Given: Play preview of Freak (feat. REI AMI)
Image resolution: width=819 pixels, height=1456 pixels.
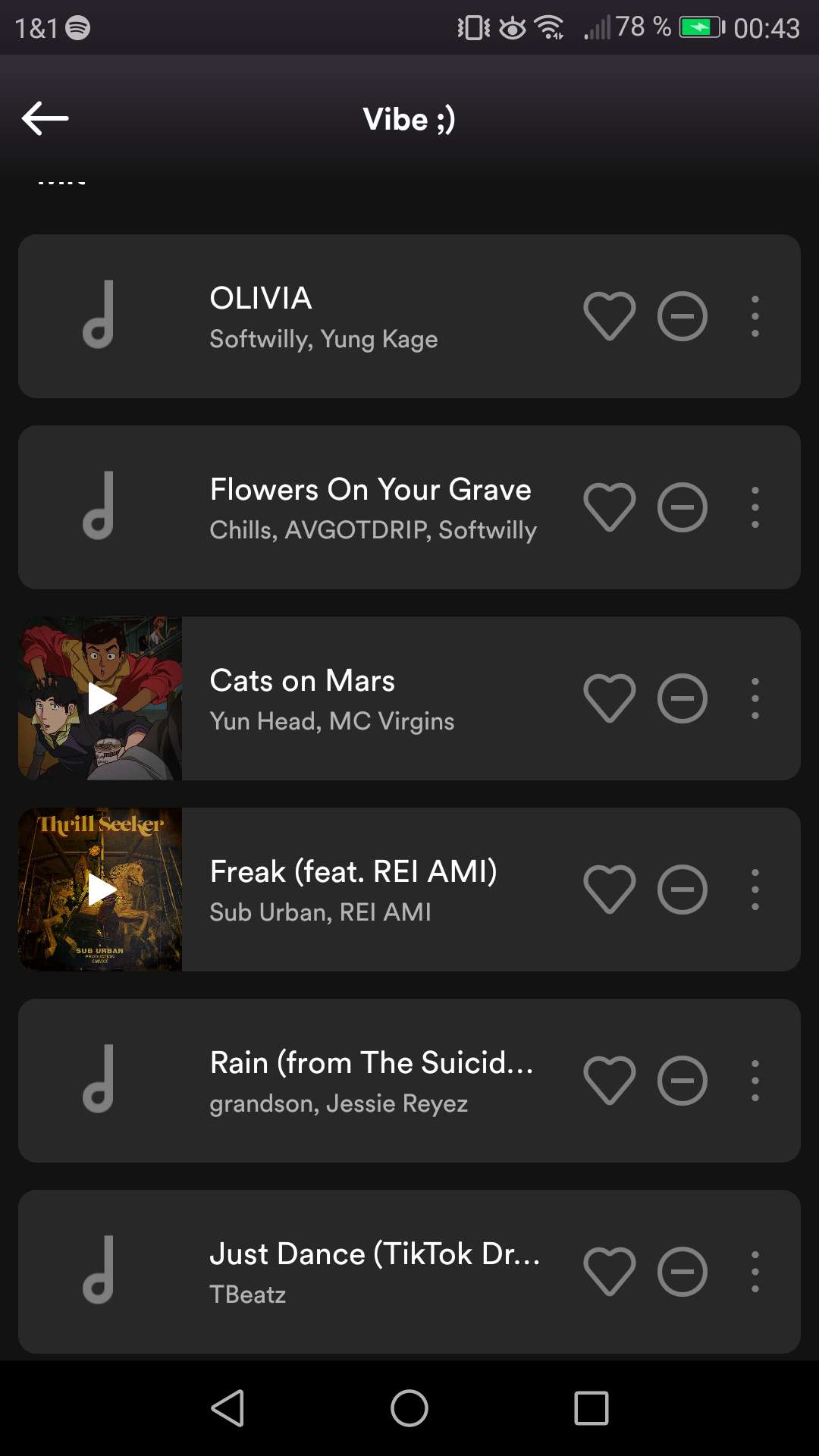Looking at the screenshot, I should click(x=101, y=890).
